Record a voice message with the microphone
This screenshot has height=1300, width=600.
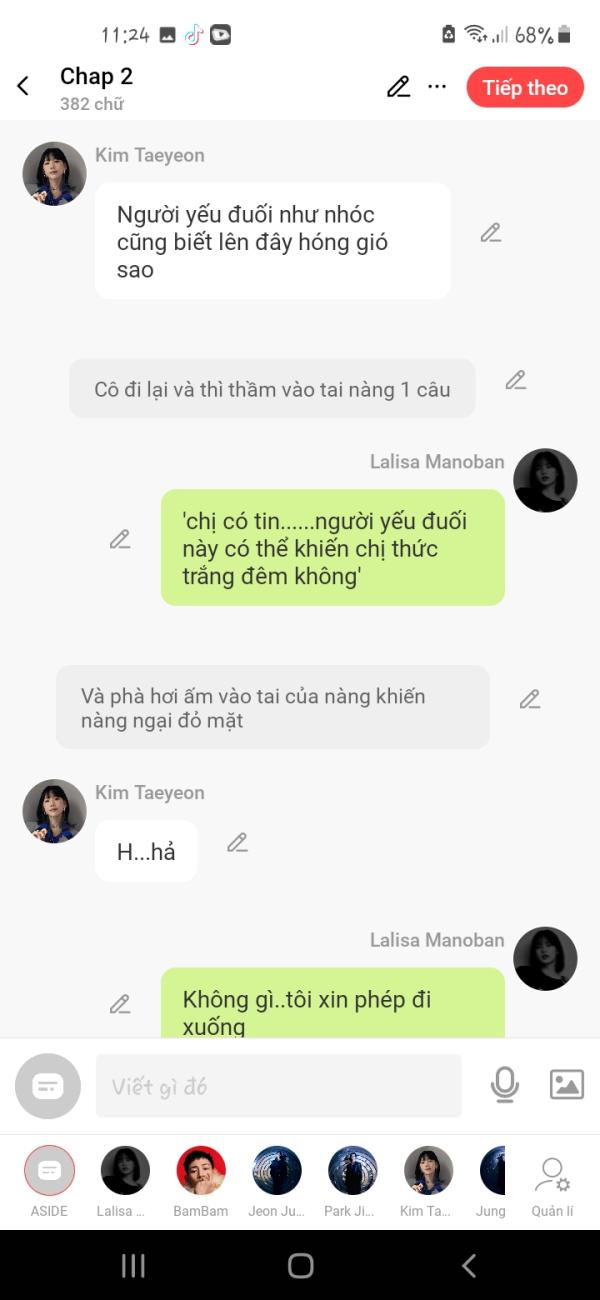(x=505, y=1085)
